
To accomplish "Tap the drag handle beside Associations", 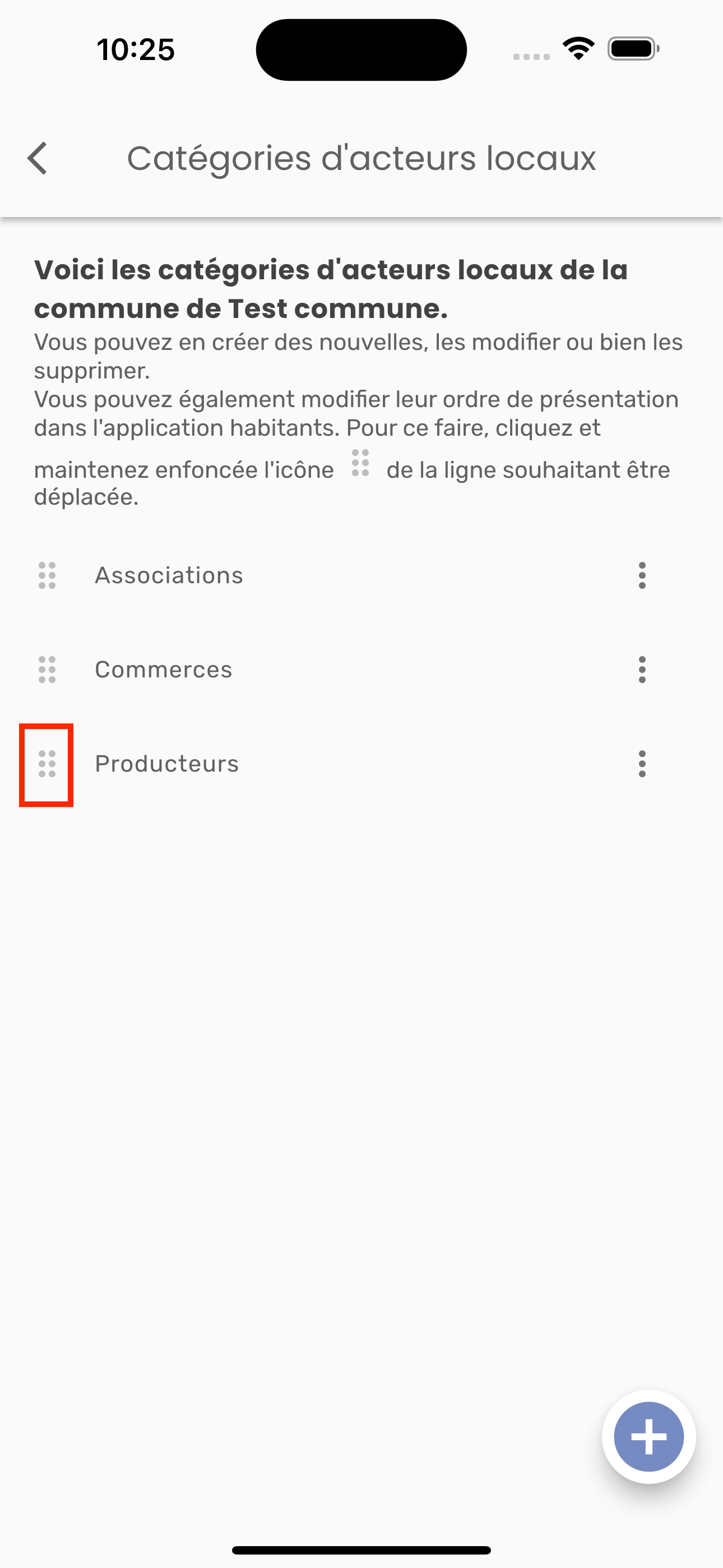I will pos(47,575).
